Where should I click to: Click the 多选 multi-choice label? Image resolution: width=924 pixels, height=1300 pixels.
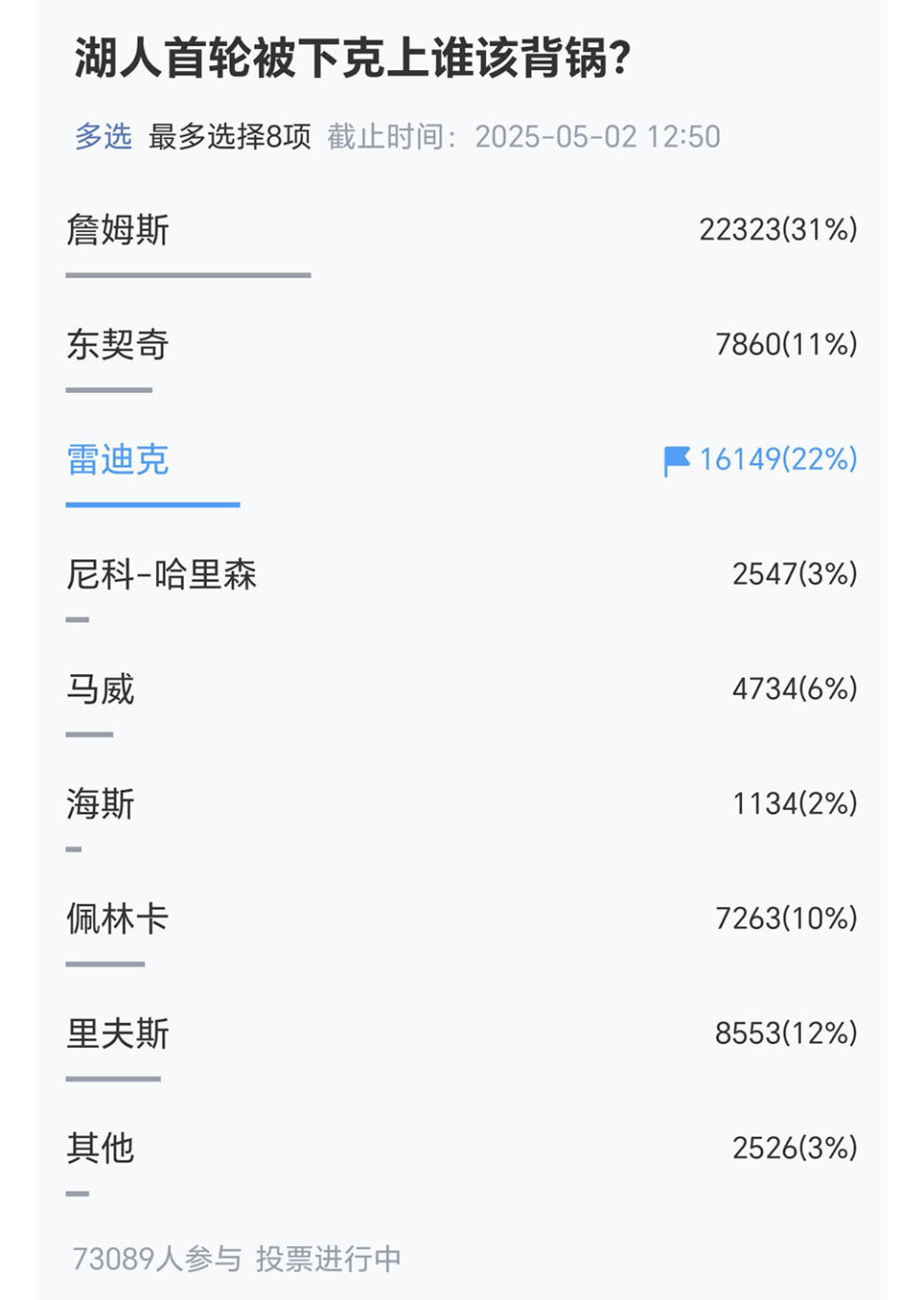[99, 137]
